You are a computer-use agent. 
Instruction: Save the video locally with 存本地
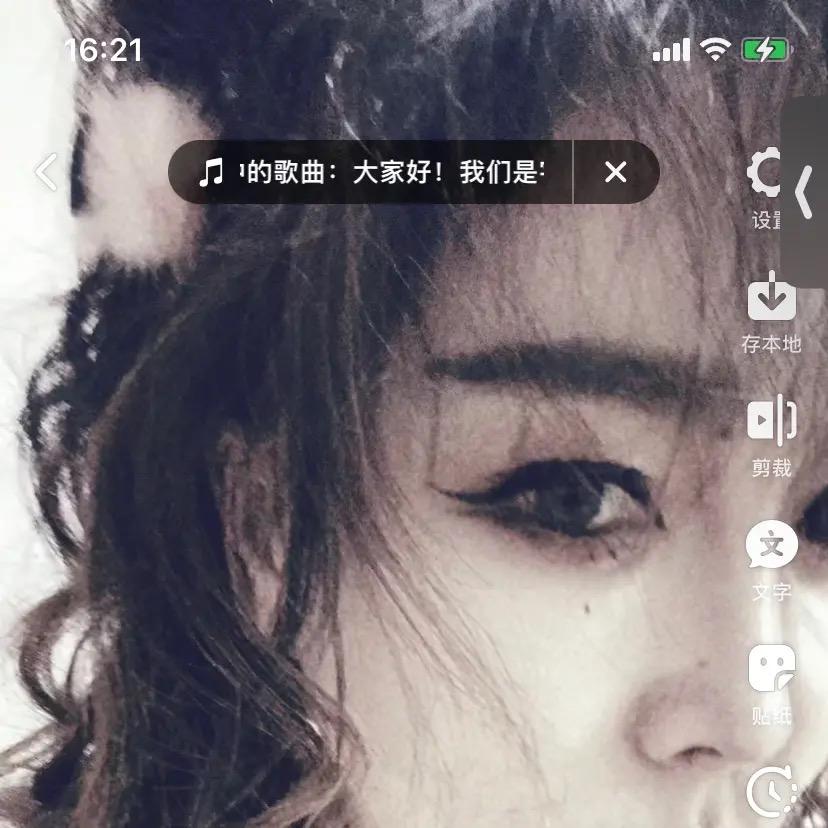coord(771,298)
